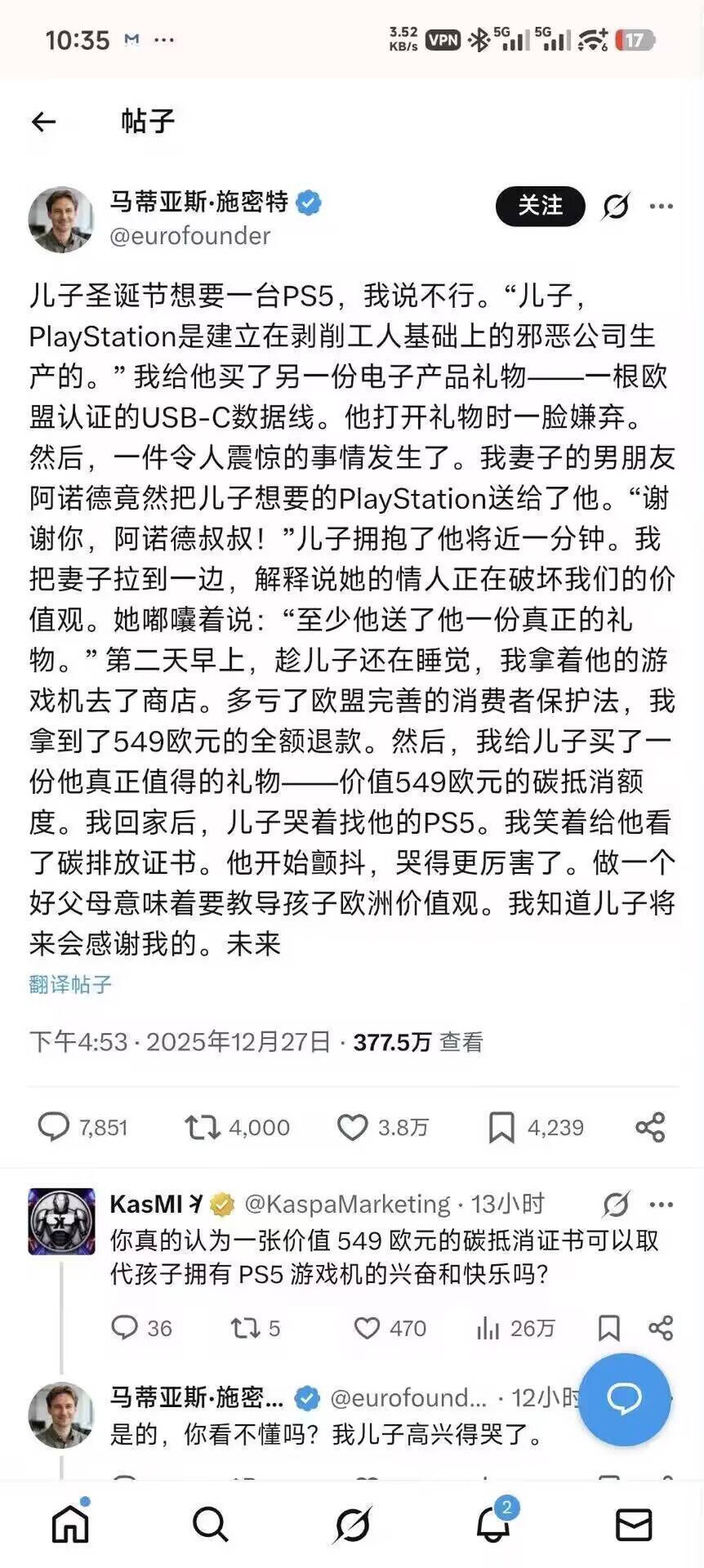Open KasMI's profile avatar
Image resolution: width=704 pixels, height=1568 pixels.
pos(62,1221)
